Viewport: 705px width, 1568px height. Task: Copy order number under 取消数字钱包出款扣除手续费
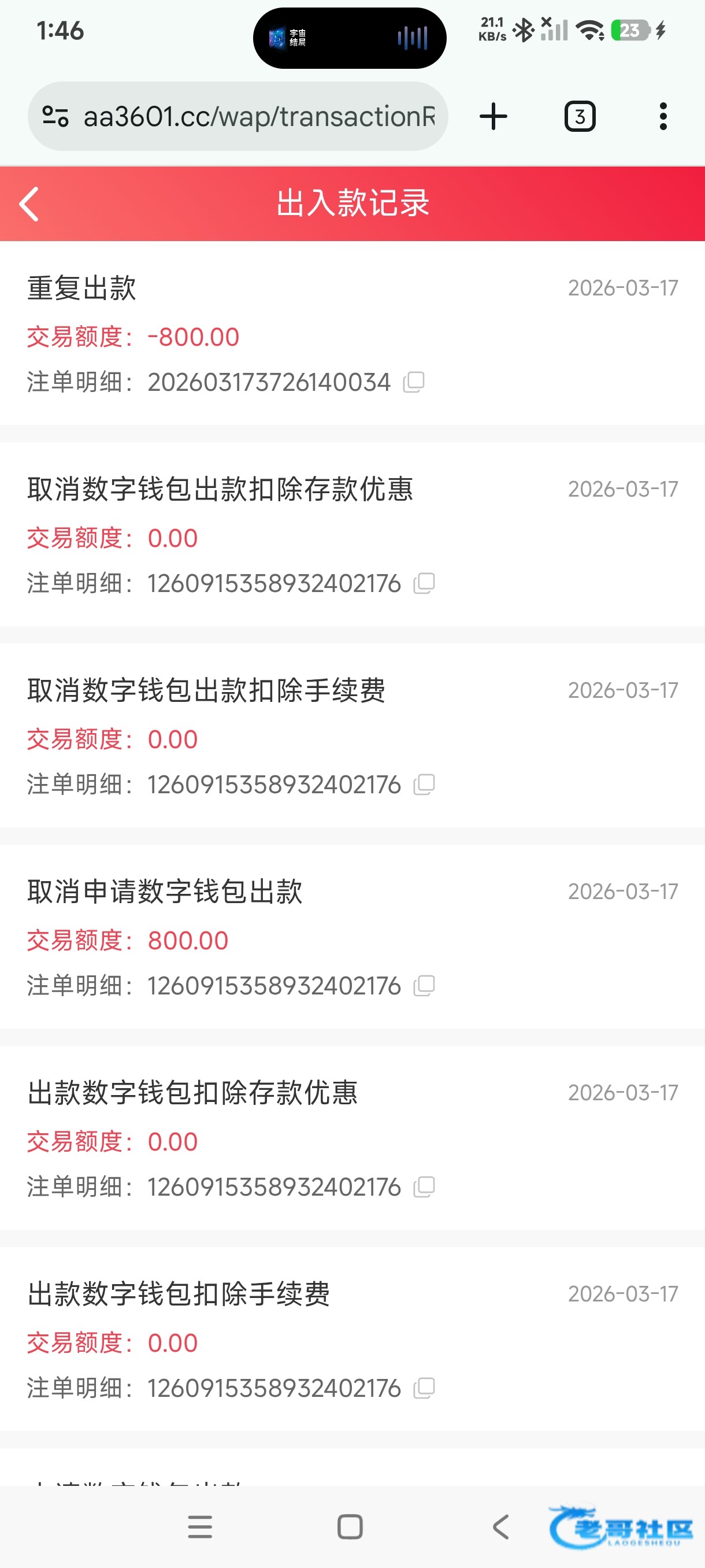pos(424,785)
